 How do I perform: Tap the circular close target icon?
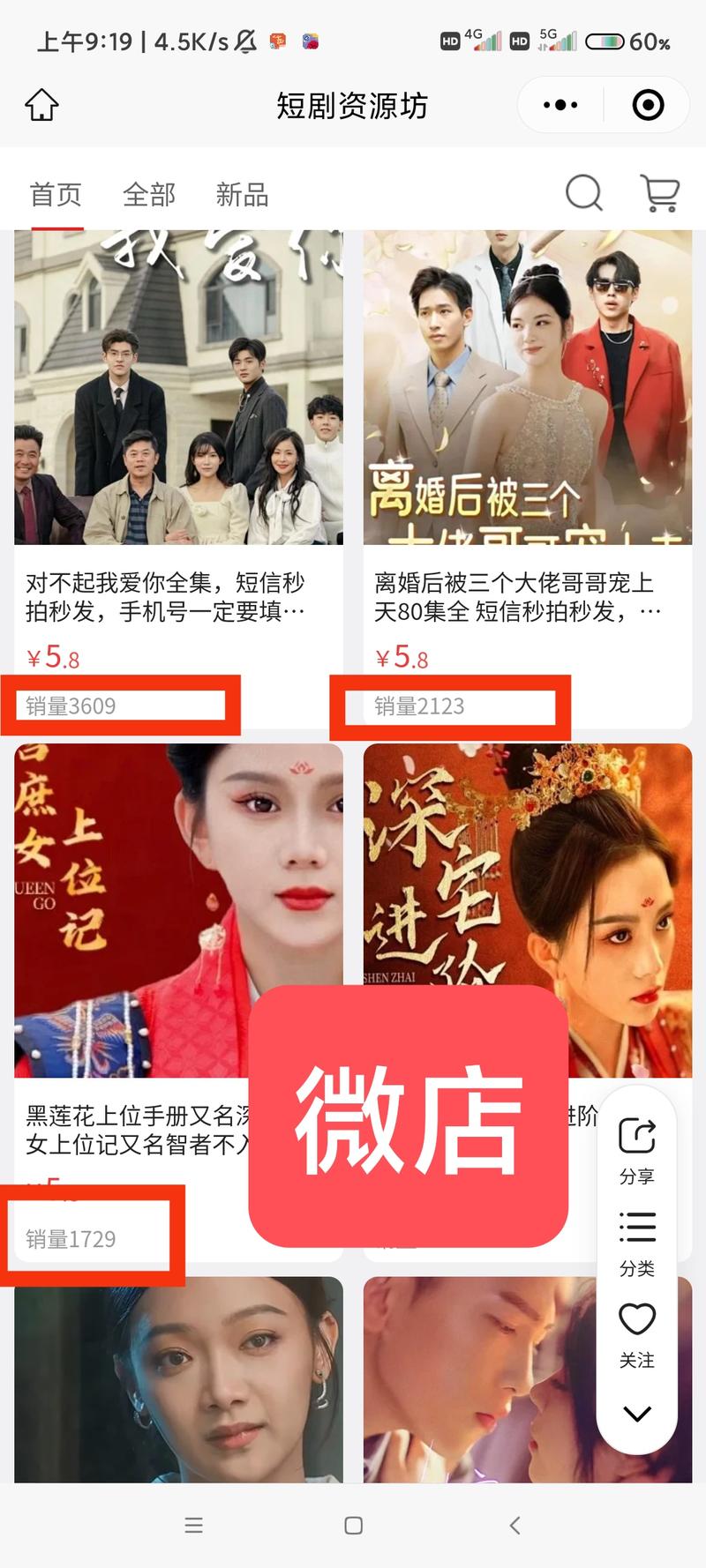647,104
